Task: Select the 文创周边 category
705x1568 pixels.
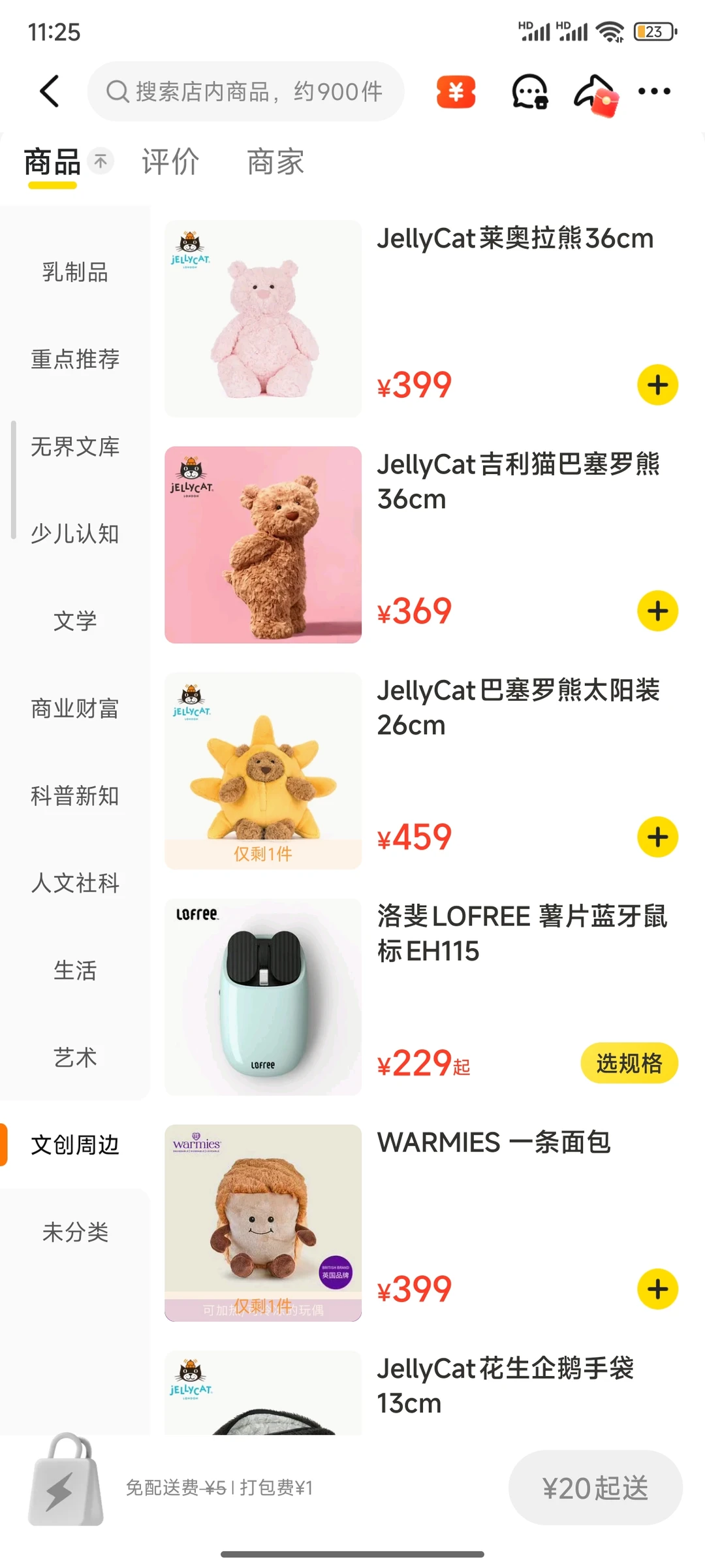Action: click(75, 1145)
